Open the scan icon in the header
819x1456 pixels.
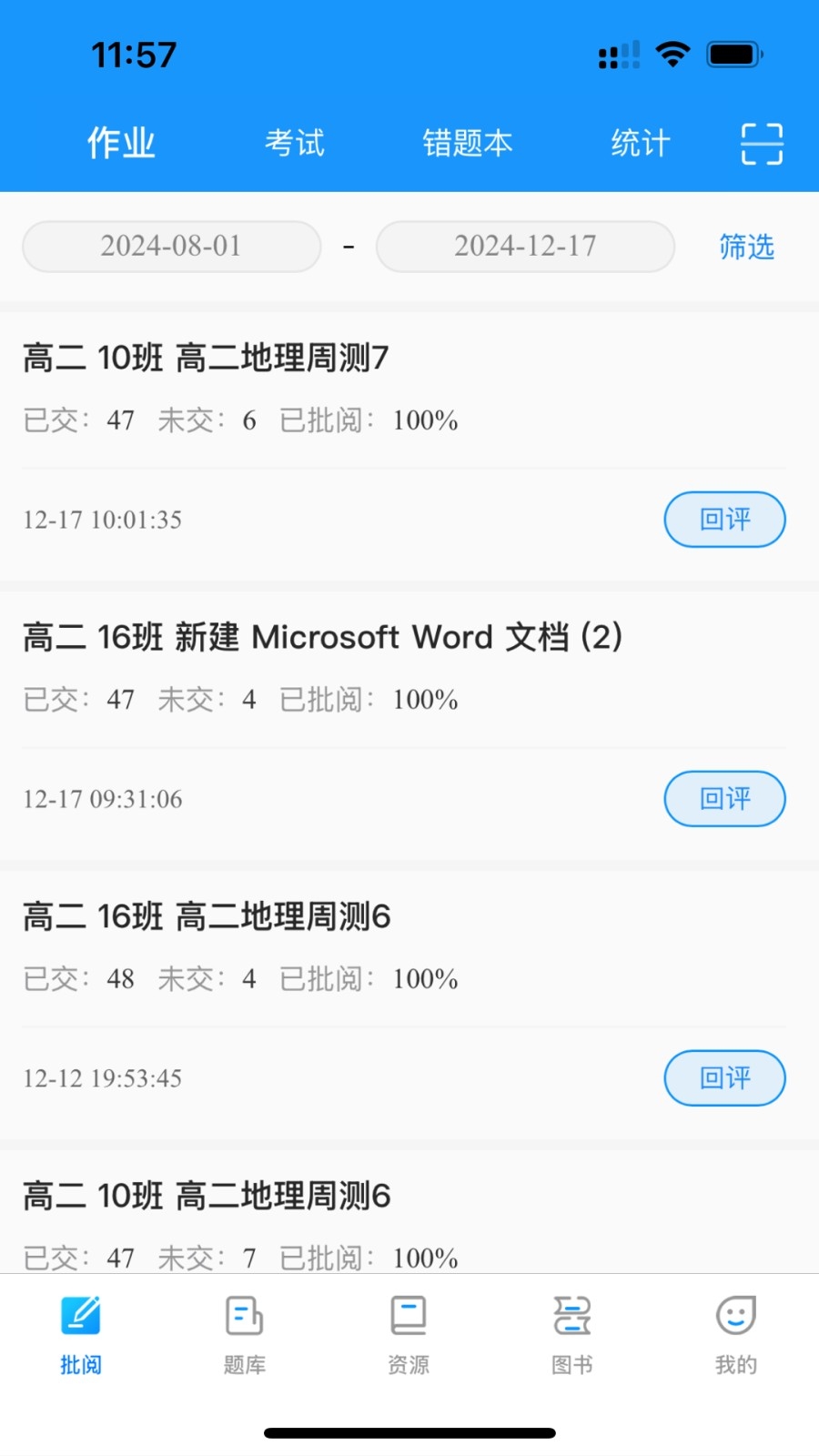[x=762, y=144]
